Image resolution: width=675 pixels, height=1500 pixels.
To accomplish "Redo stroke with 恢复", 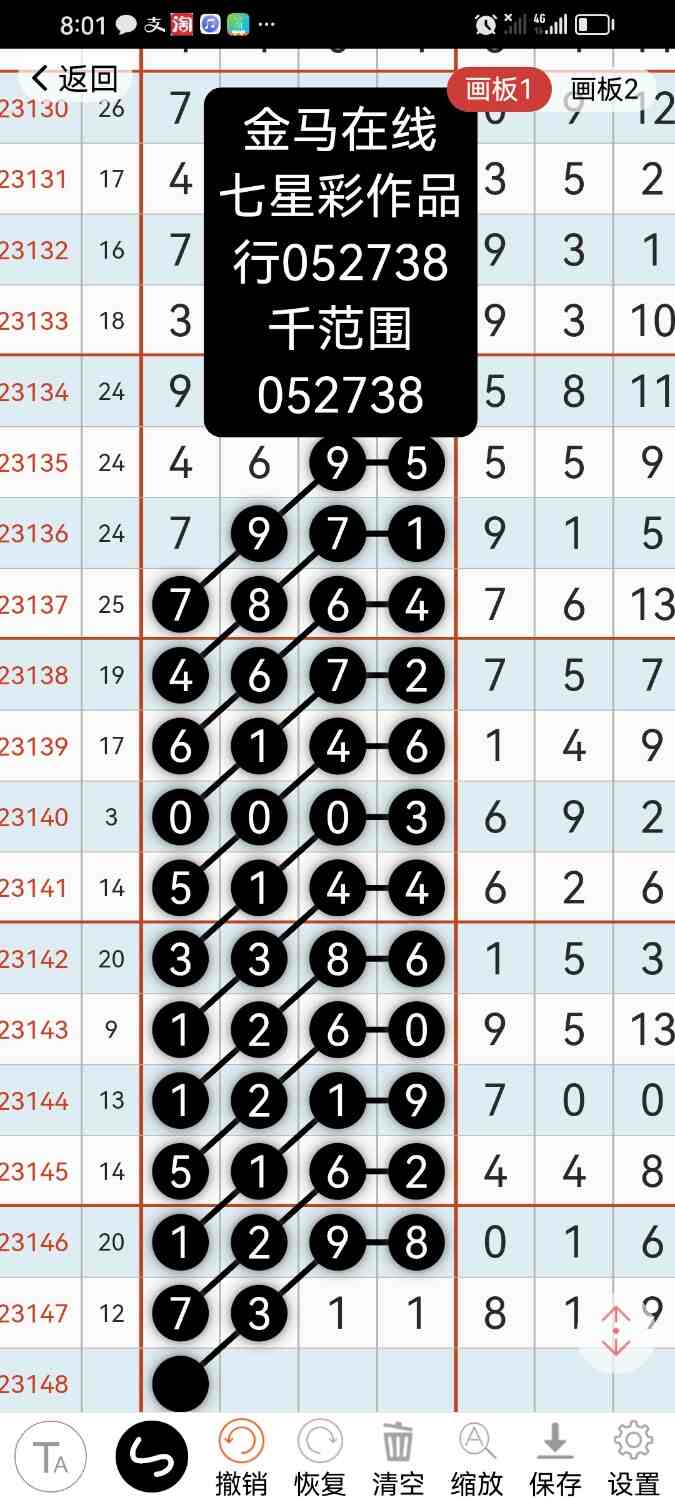I will 319,1458.
